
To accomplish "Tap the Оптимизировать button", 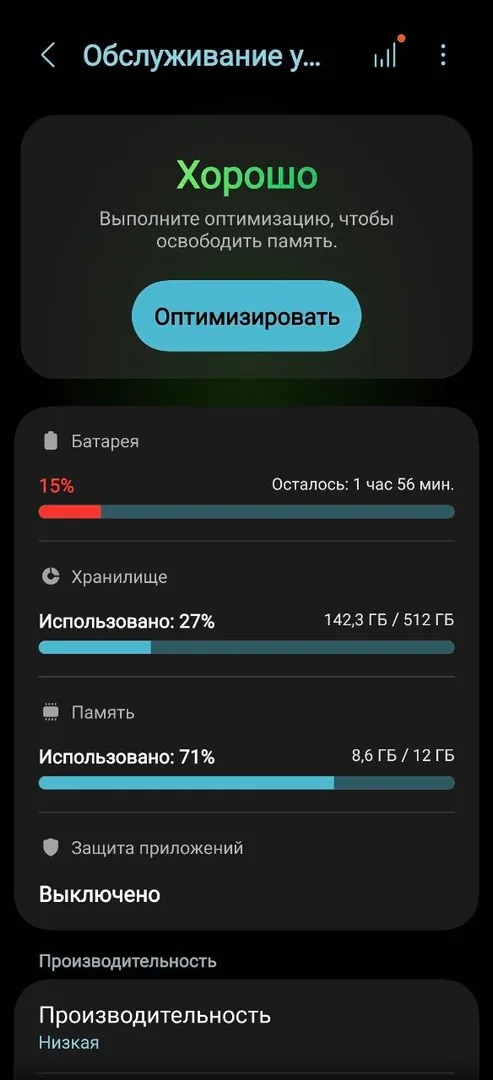I will click(x=246, y=317).
